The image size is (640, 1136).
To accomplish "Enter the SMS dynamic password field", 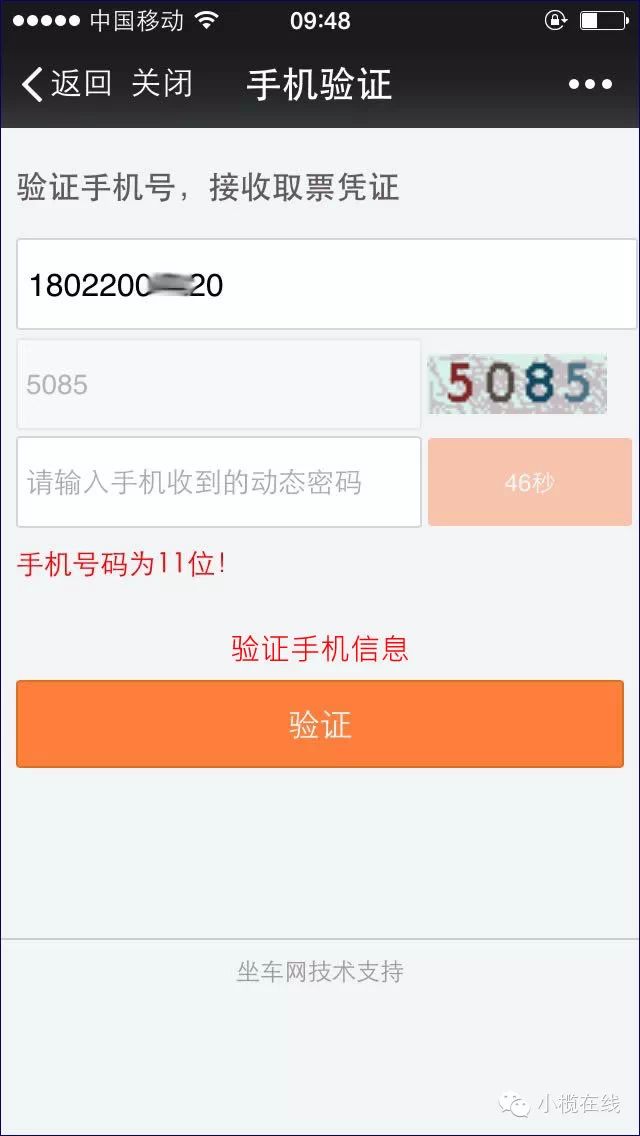I will pyautogui.click(x=218, y=482).
